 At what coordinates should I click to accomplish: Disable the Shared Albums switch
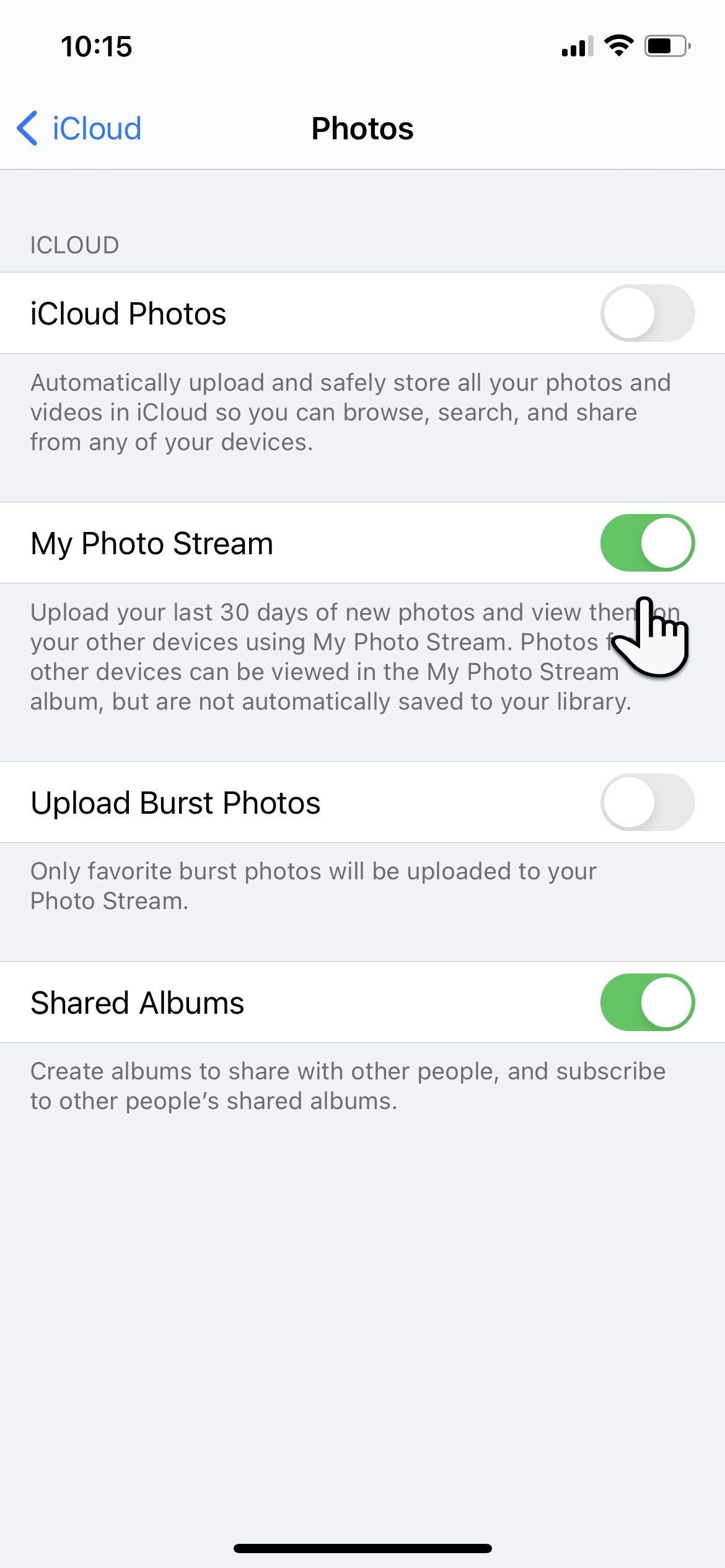coord(647,1003)
